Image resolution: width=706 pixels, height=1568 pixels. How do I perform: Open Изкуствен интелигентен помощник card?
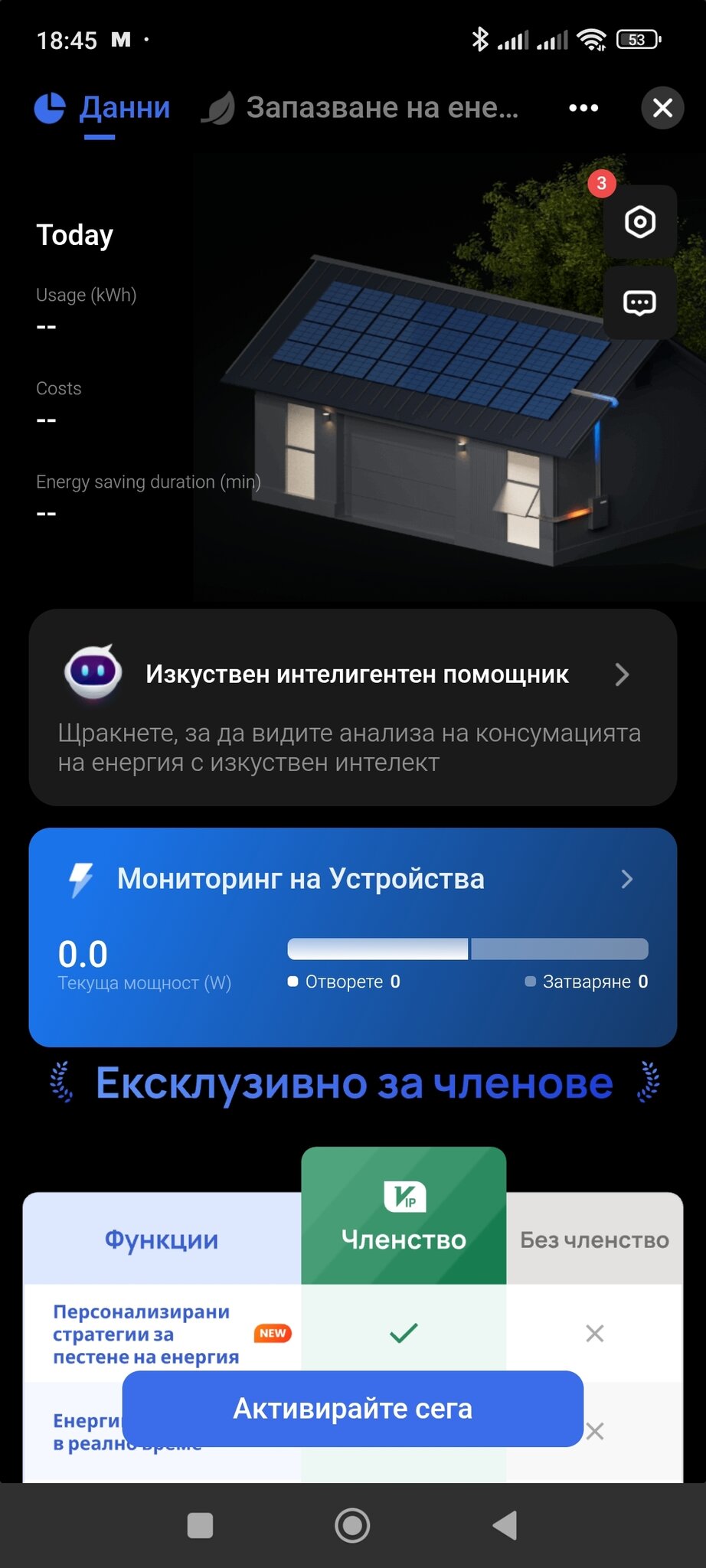click(353, 706)
